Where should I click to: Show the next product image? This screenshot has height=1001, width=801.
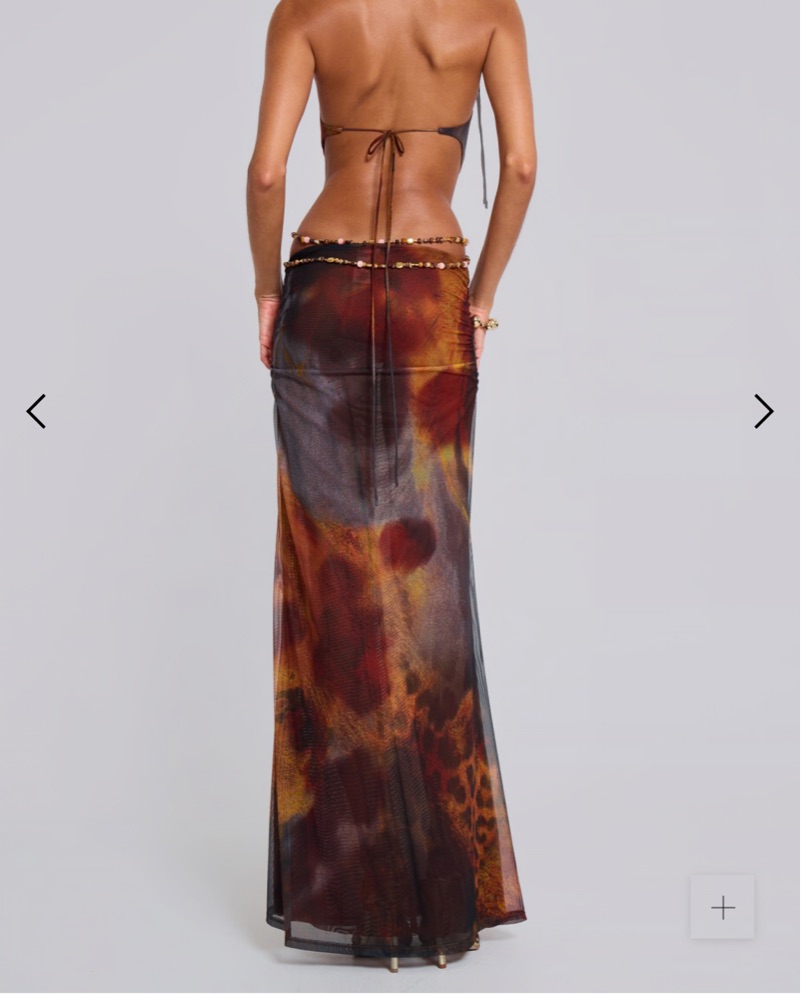pos(763,411)
